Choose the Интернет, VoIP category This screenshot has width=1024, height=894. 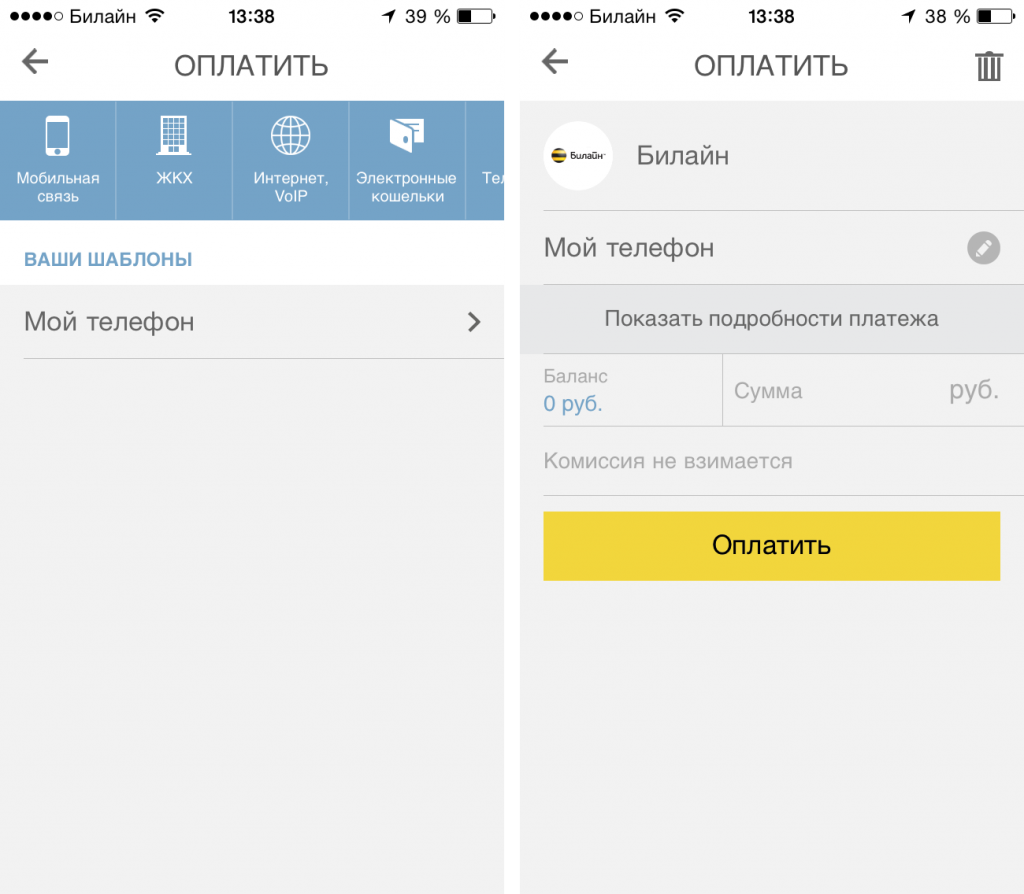(x=290, y=160)
